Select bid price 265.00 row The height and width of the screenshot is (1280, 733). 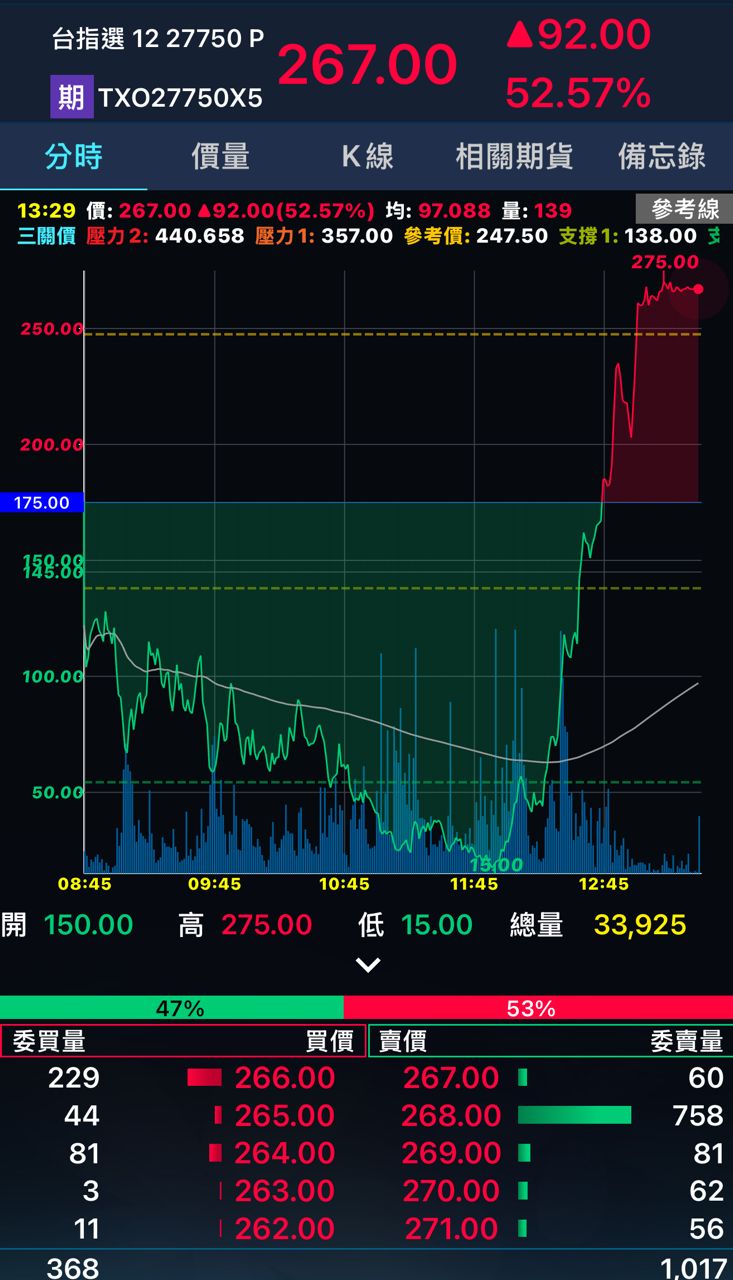284,1115
